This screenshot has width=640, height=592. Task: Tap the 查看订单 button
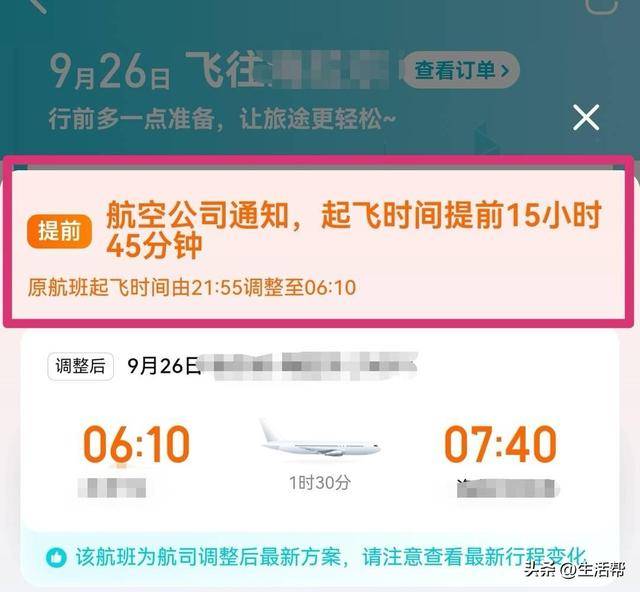click(x=461, y=70)
